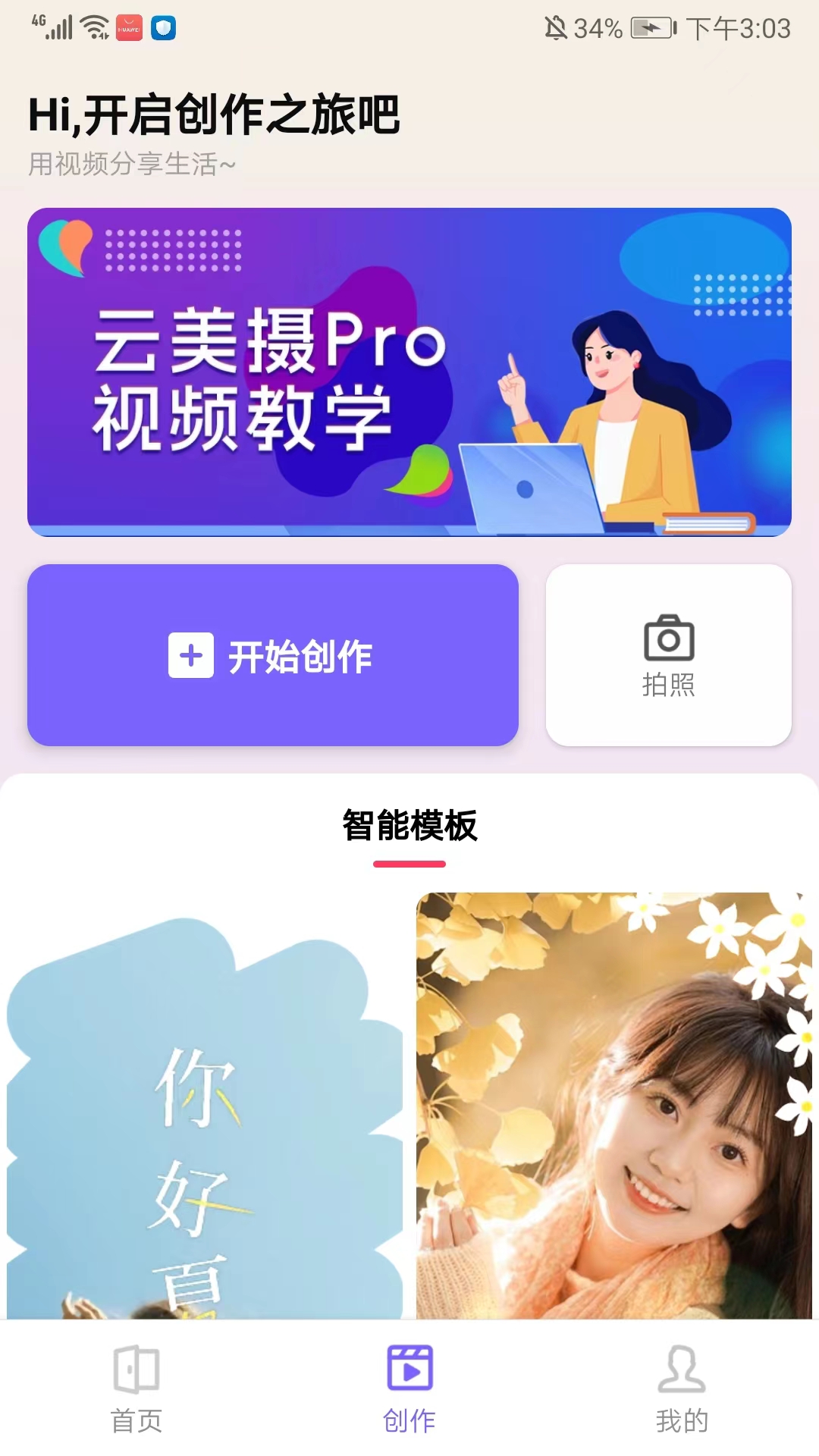Go to the 我的 profile tab
The height and width of the screenshot is (1456, 819).
click(x=682, y=1389)
